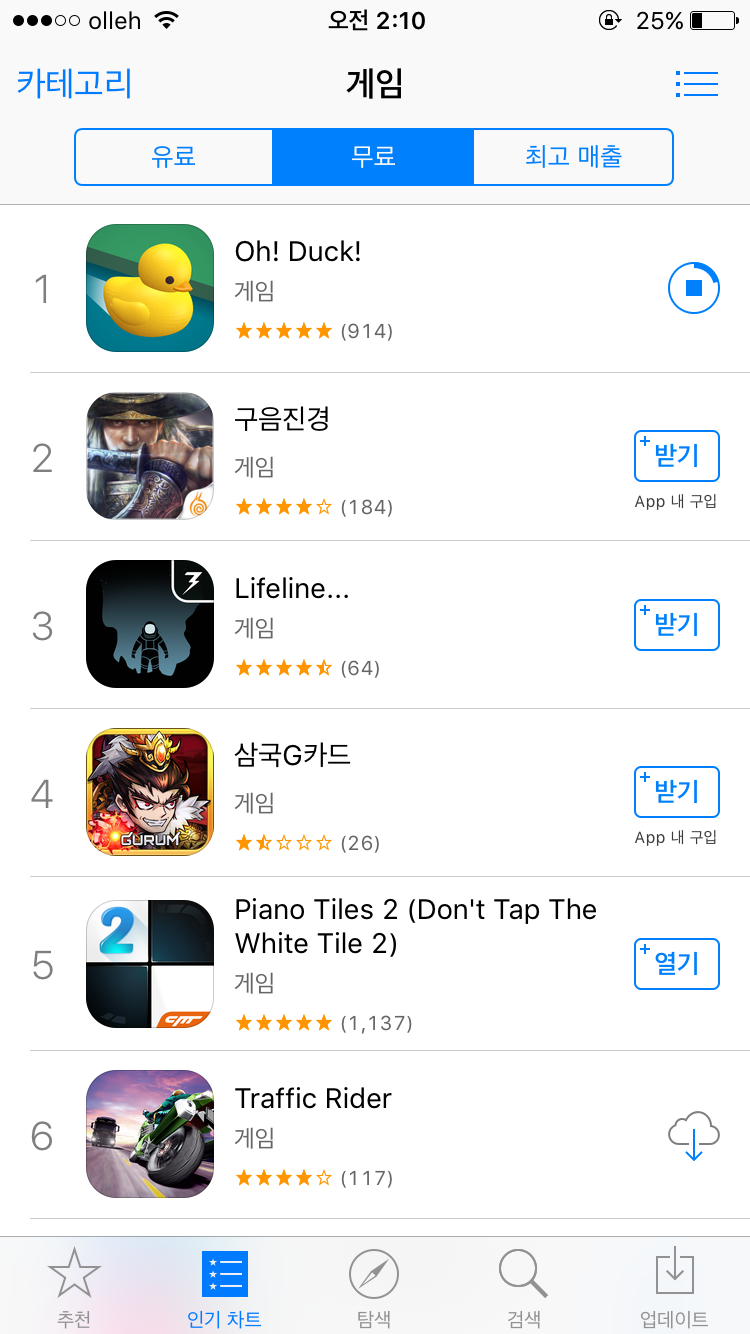750x1334 pixels.
Task: Switch to the 탐색 explore tab
Action: tap(374, 1287)
